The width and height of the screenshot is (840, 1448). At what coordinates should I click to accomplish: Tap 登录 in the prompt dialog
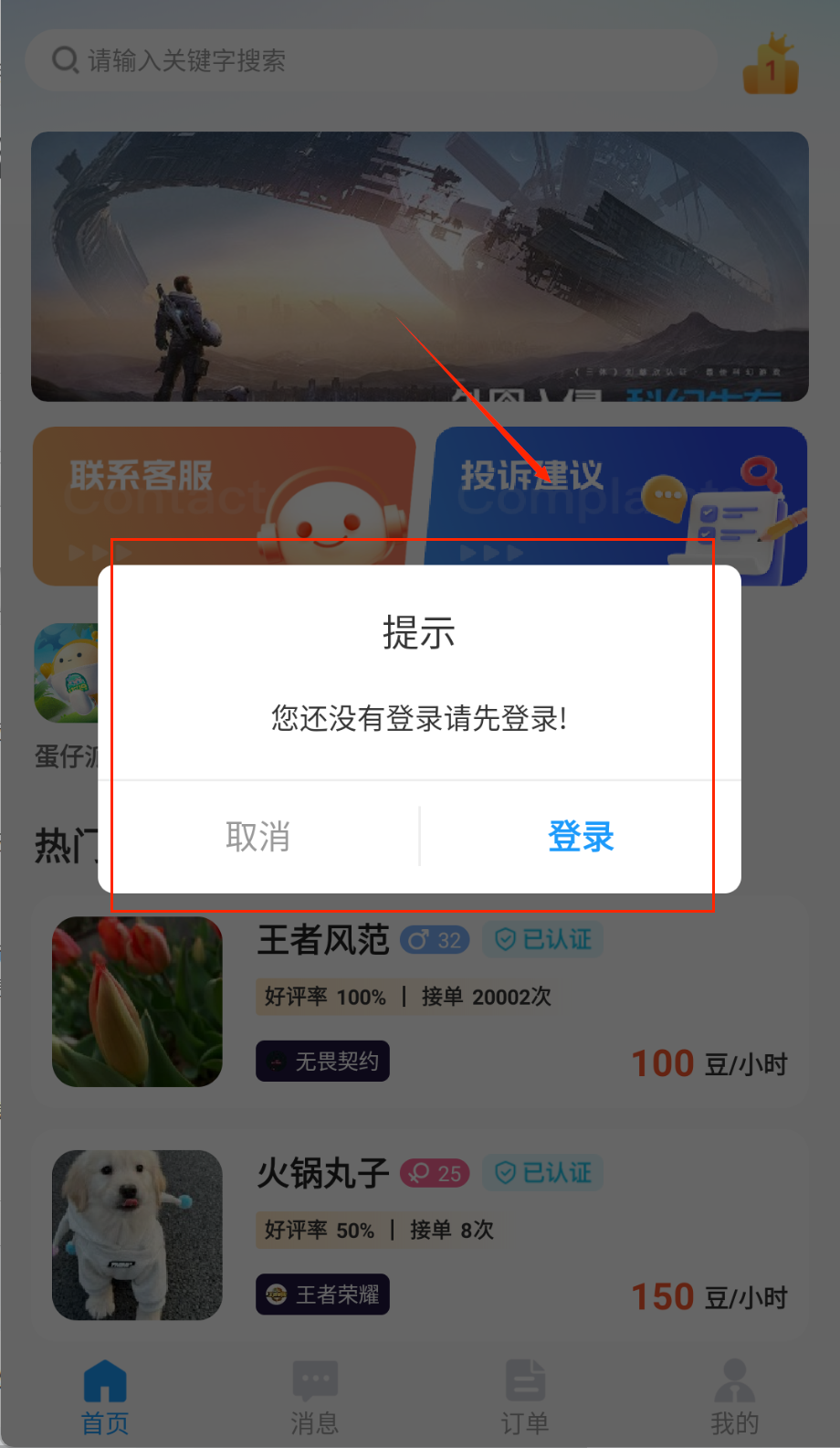581,836
